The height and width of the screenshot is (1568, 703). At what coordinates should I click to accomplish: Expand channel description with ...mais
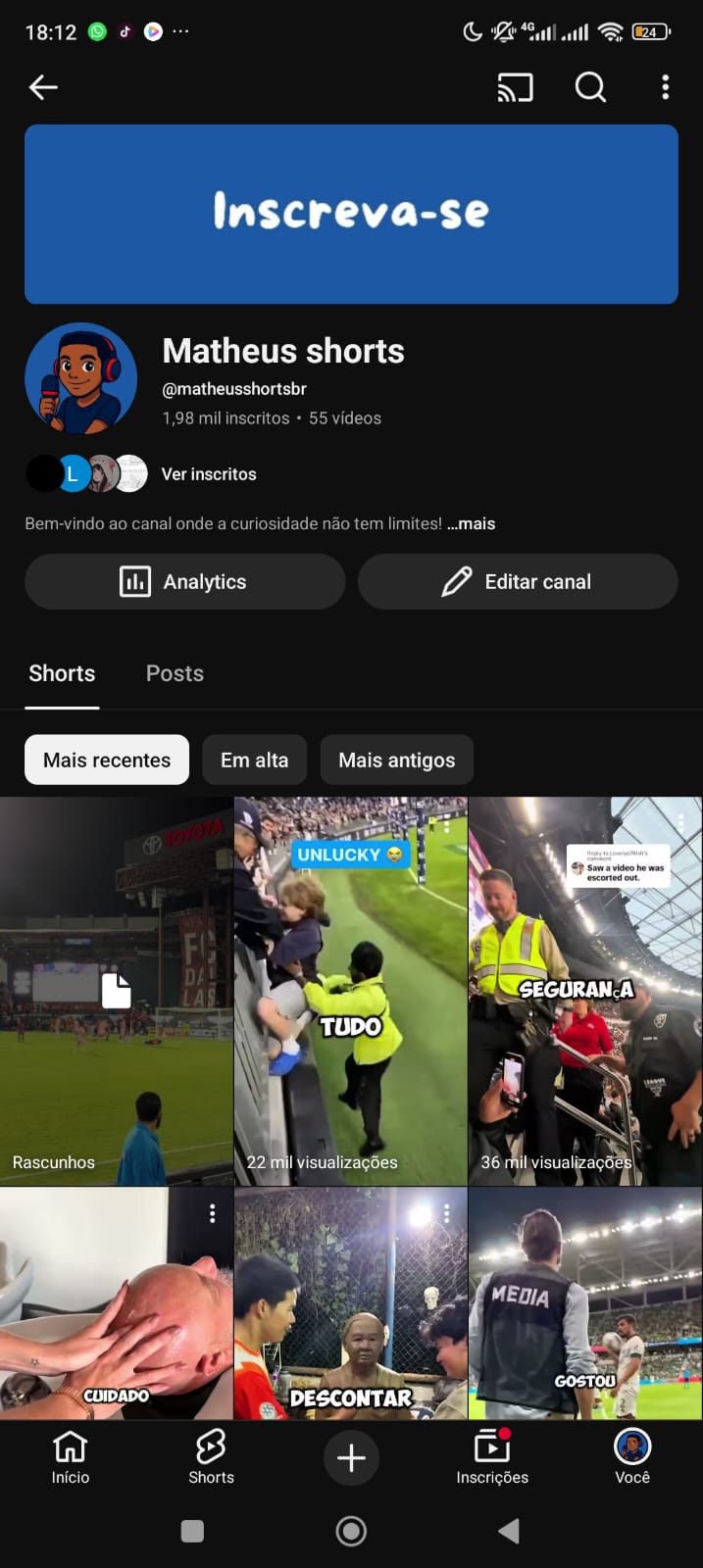pyautogui.click(x=472, y=523)
